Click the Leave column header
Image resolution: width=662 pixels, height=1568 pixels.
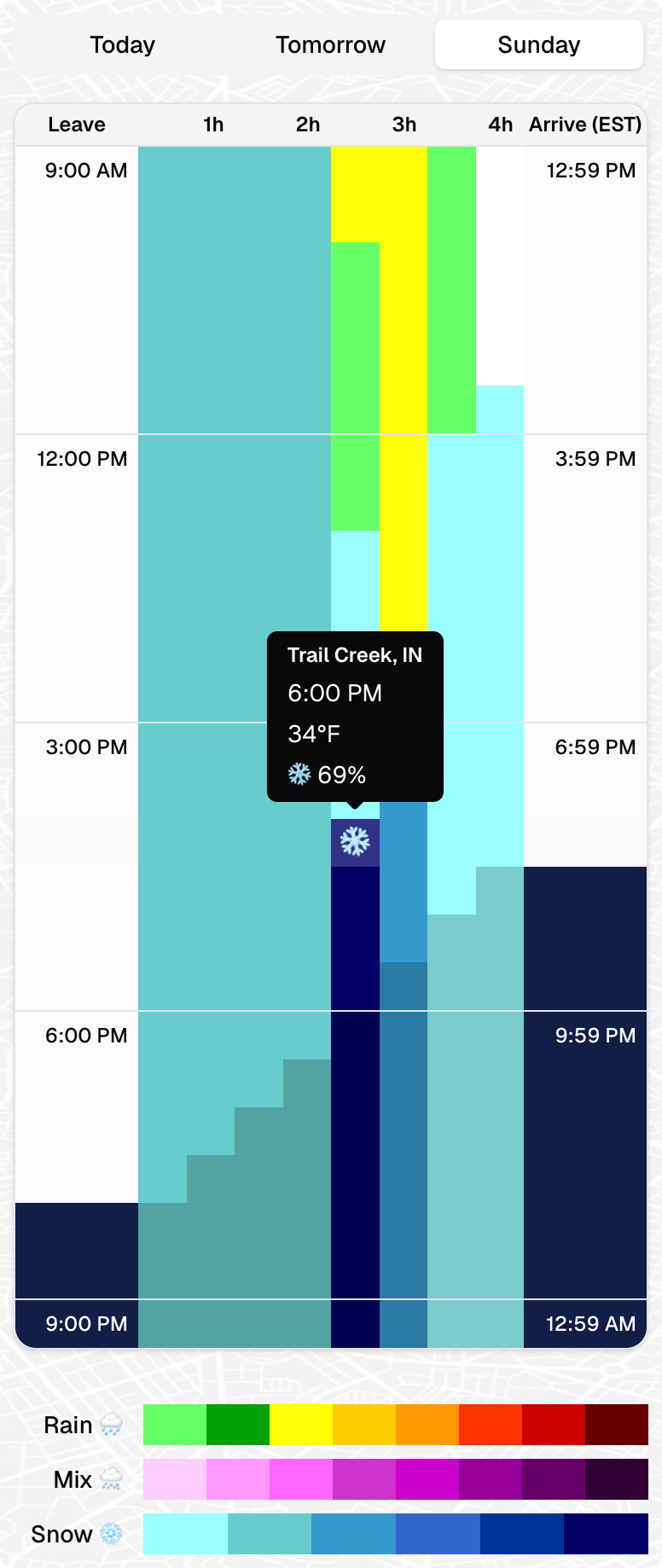pyautogui.click(x=76, y=124)
